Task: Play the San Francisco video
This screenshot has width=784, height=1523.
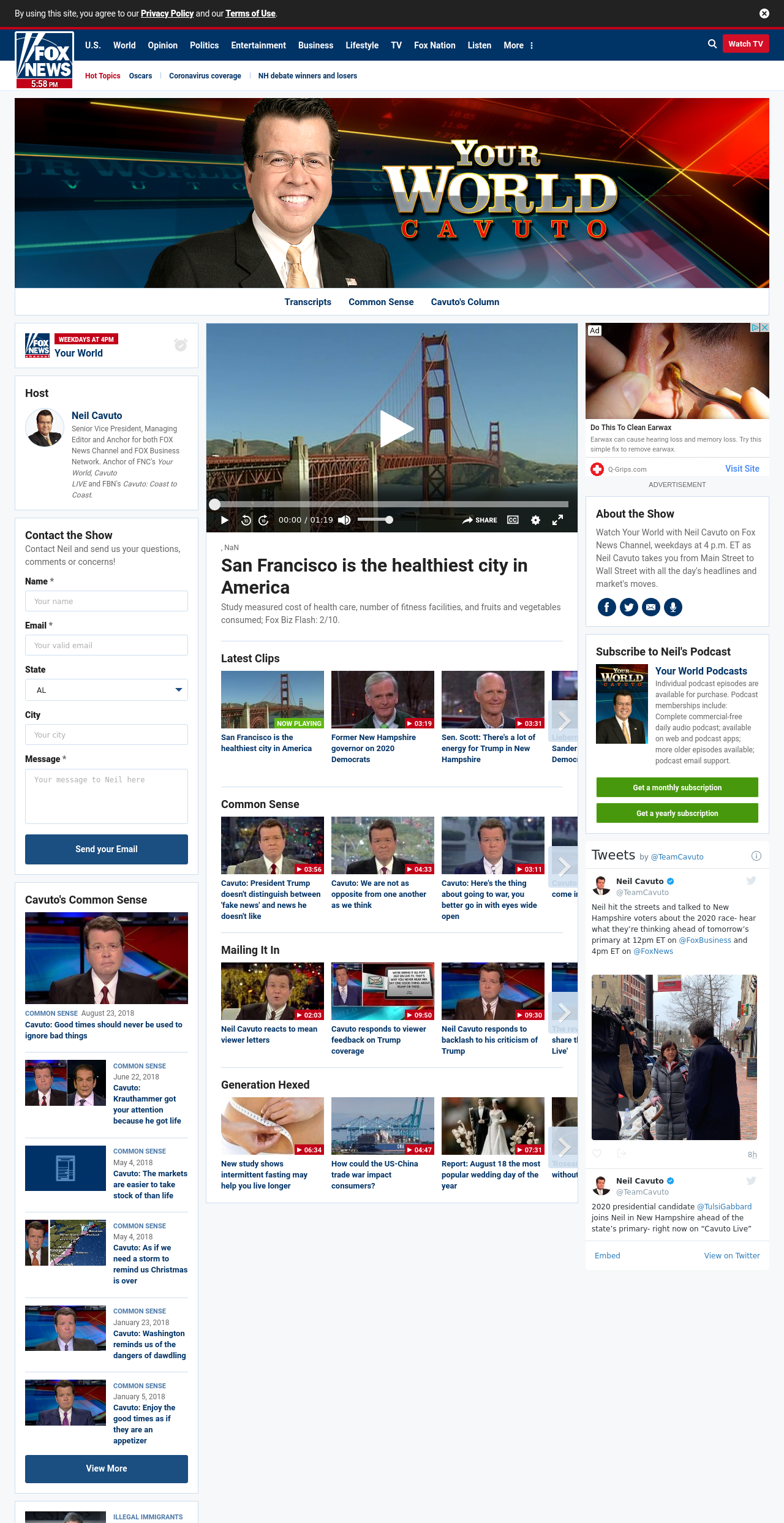Action: point(396,428)
